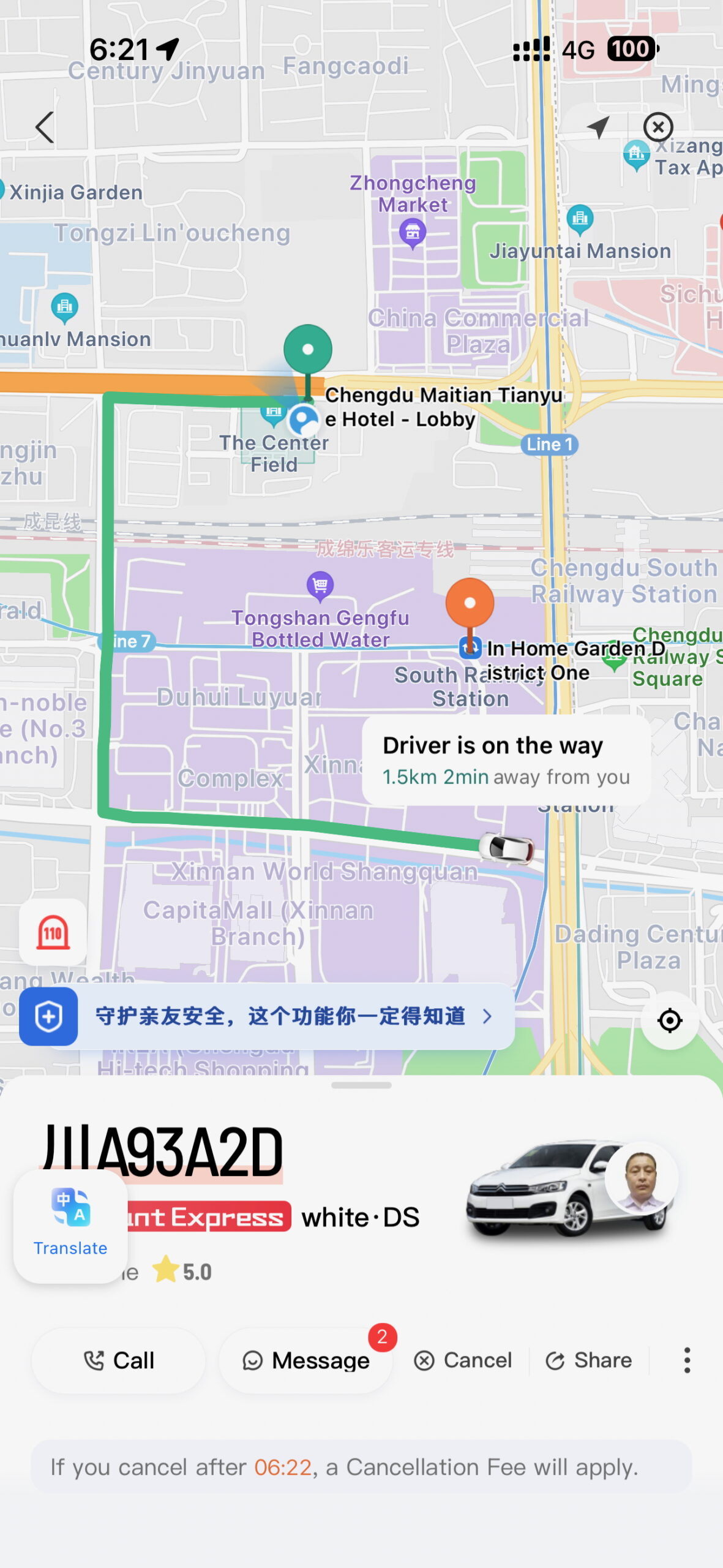Close the compass navigation pill
This screenshot has height=1568, width=723.
658,127
